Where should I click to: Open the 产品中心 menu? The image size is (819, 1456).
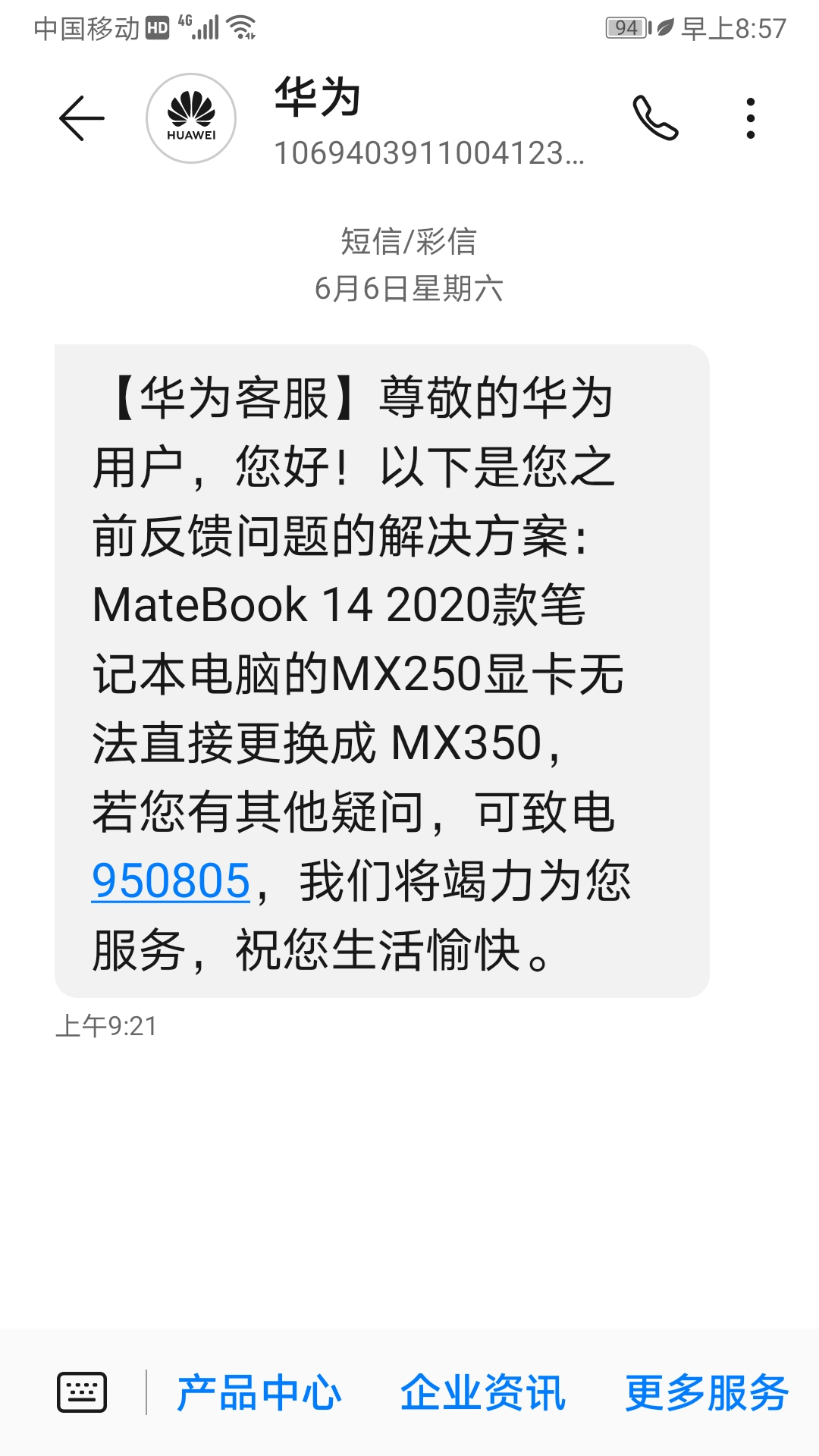[x=259, y=1393]
